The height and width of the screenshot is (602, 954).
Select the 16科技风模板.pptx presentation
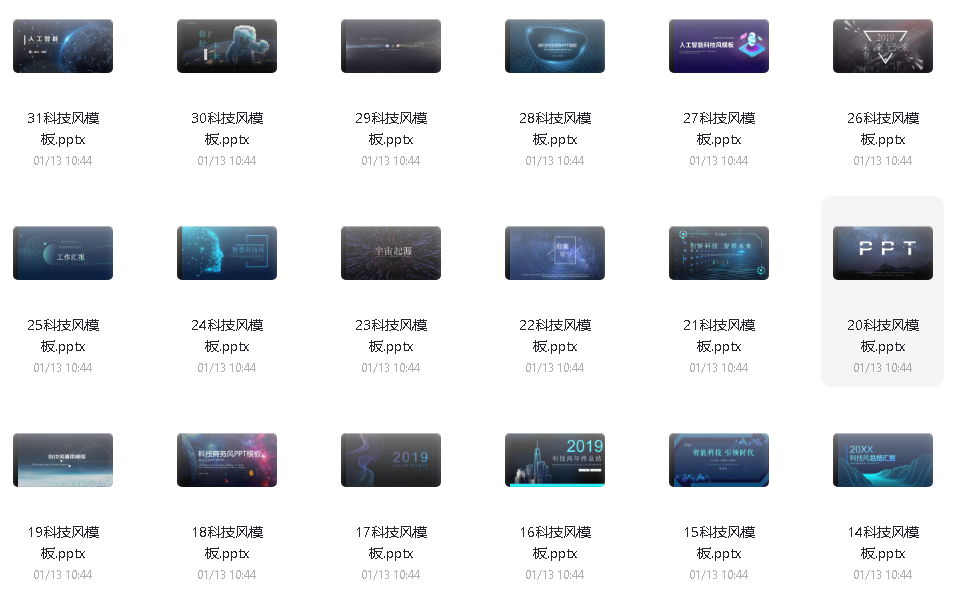click(555, 460)
